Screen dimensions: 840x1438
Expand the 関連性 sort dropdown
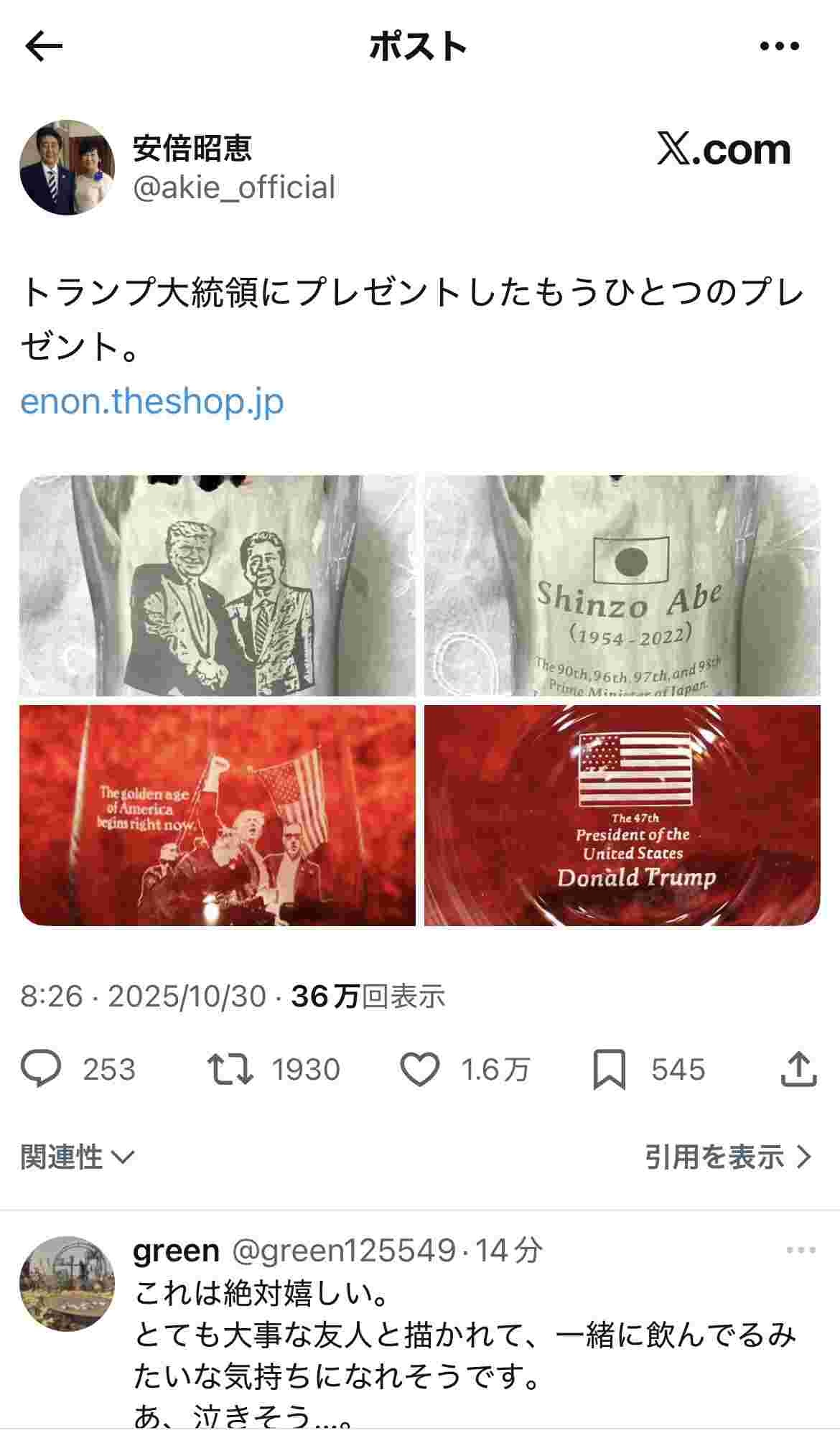click(78, 1157)
